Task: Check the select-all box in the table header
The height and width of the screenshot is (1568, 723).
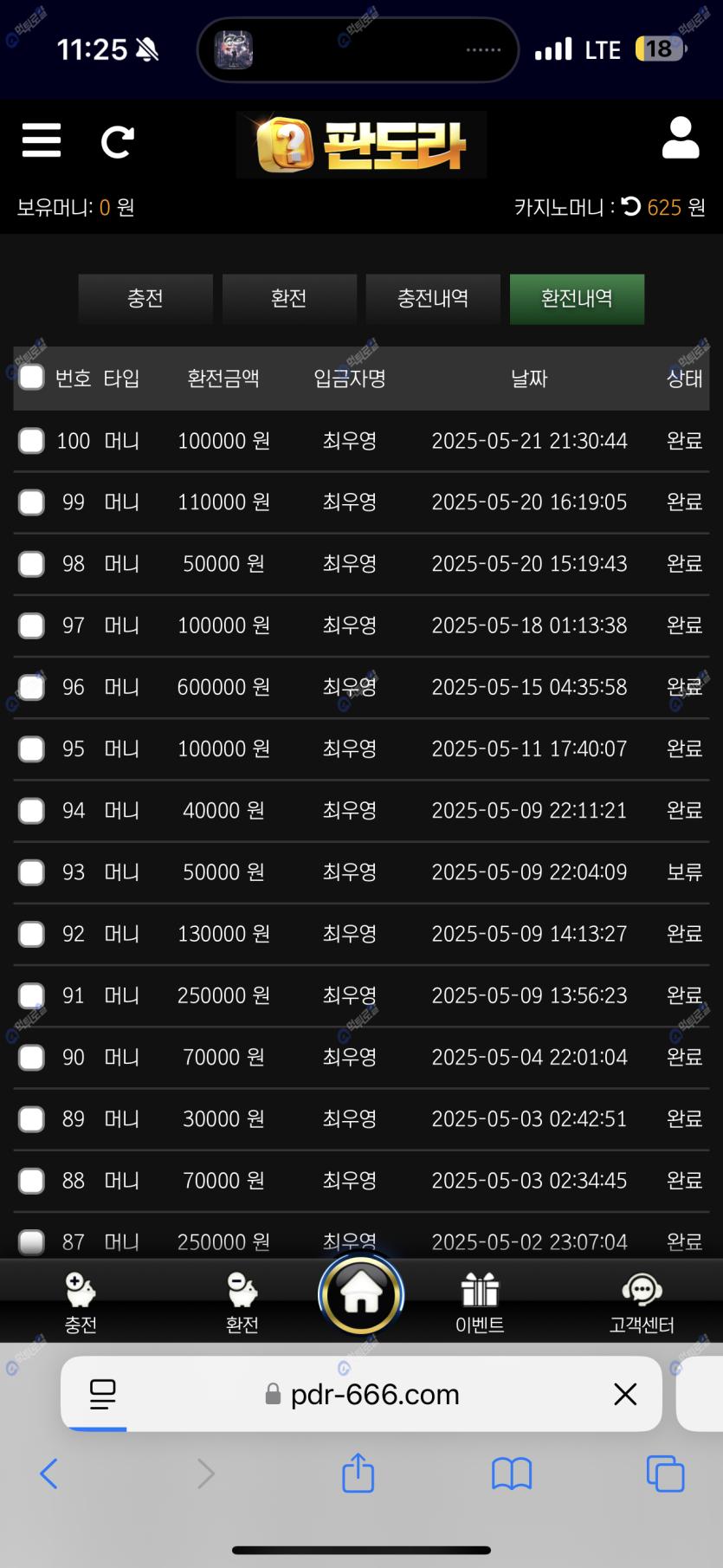Action: [x=32, y=378]
